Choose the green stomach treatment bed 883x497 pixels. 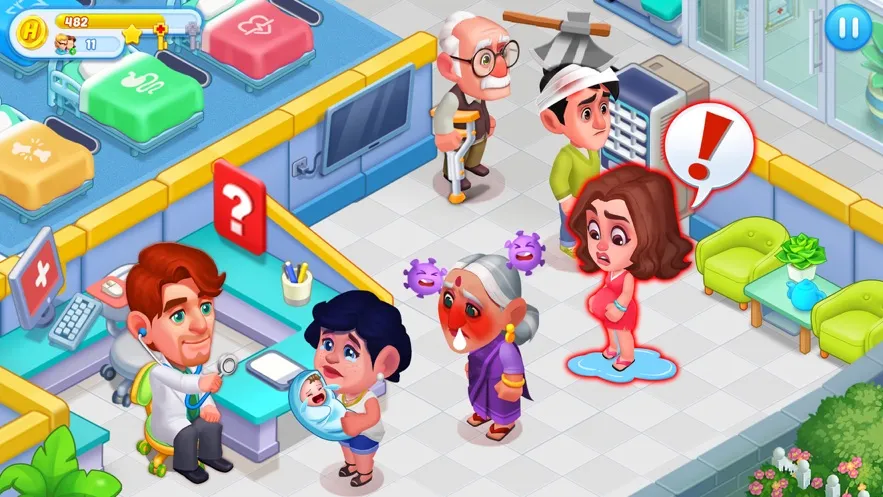click(141, 89)
